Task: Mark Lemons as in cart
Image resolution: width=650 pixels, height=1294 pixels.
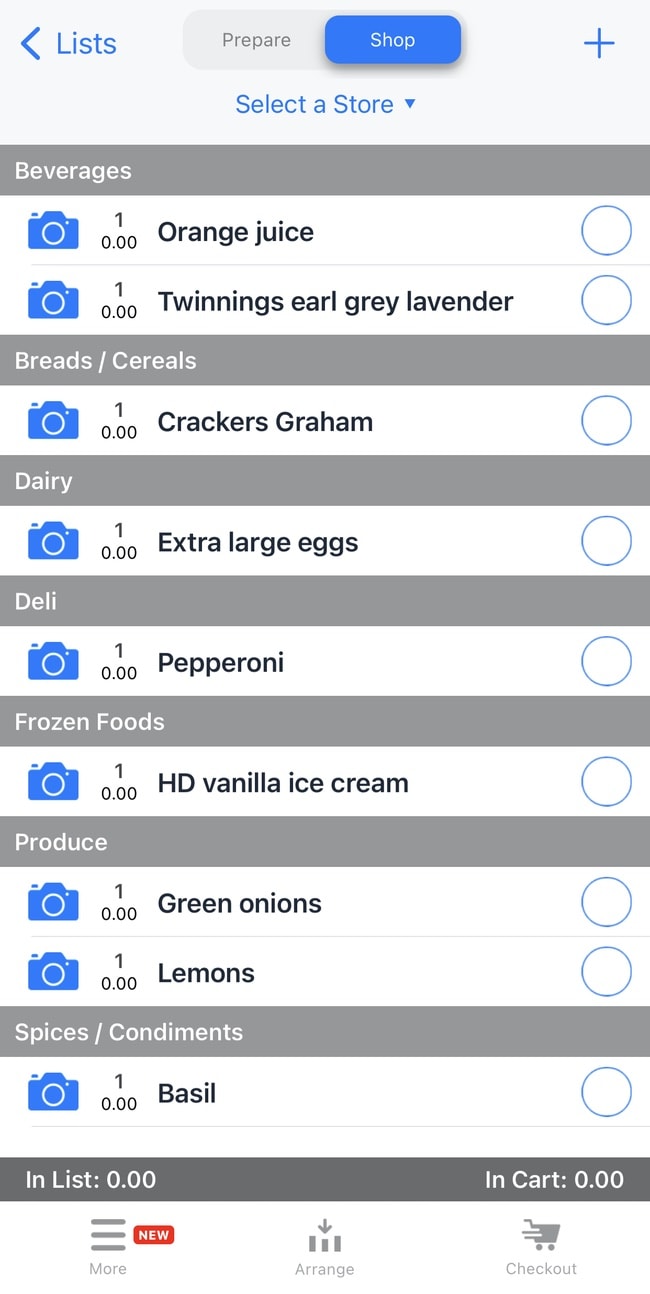Action: (x=606, y=972)
